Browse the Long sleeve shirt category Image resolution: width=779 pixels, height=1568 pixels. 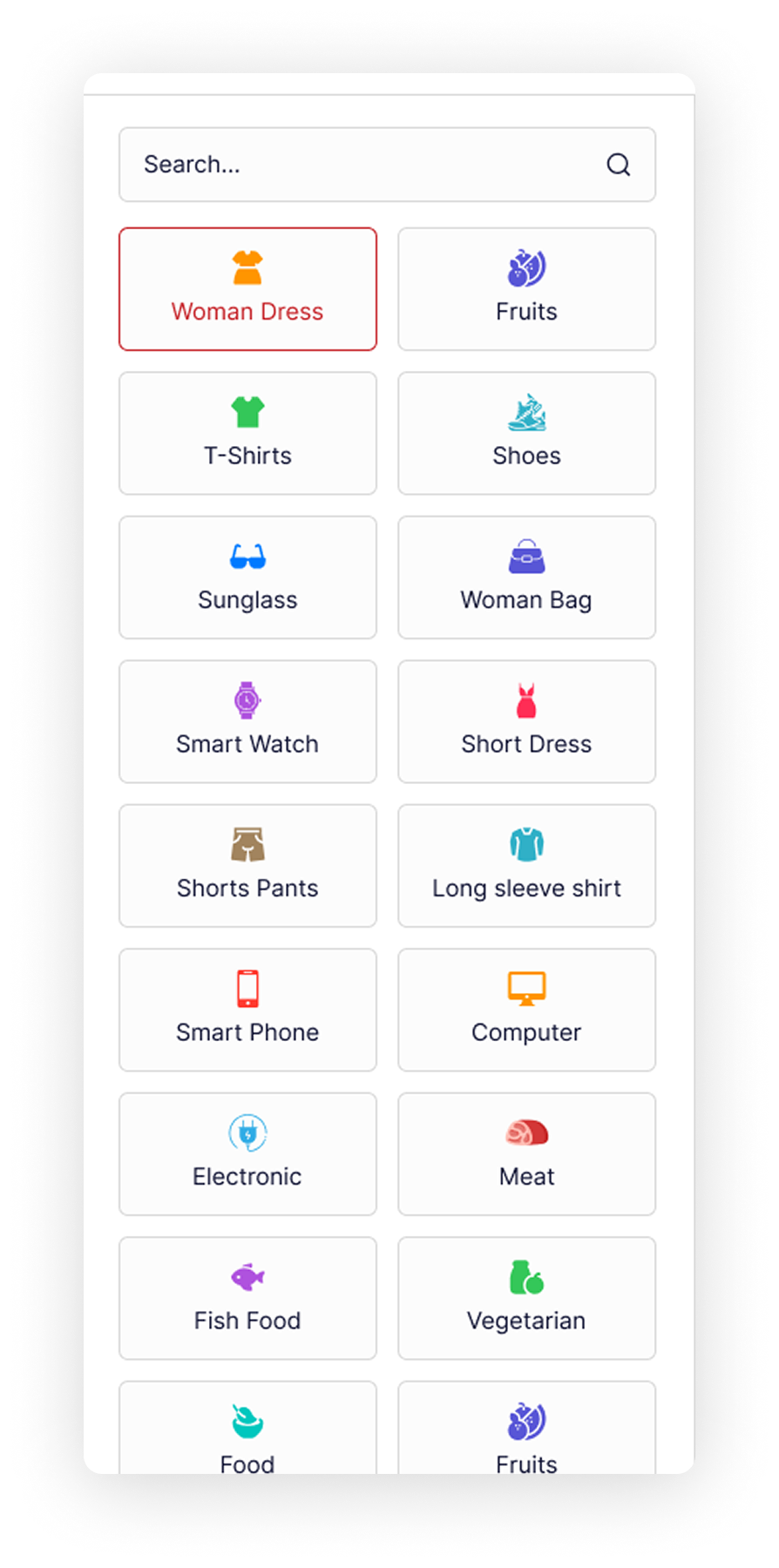click(x=526, y=866)
